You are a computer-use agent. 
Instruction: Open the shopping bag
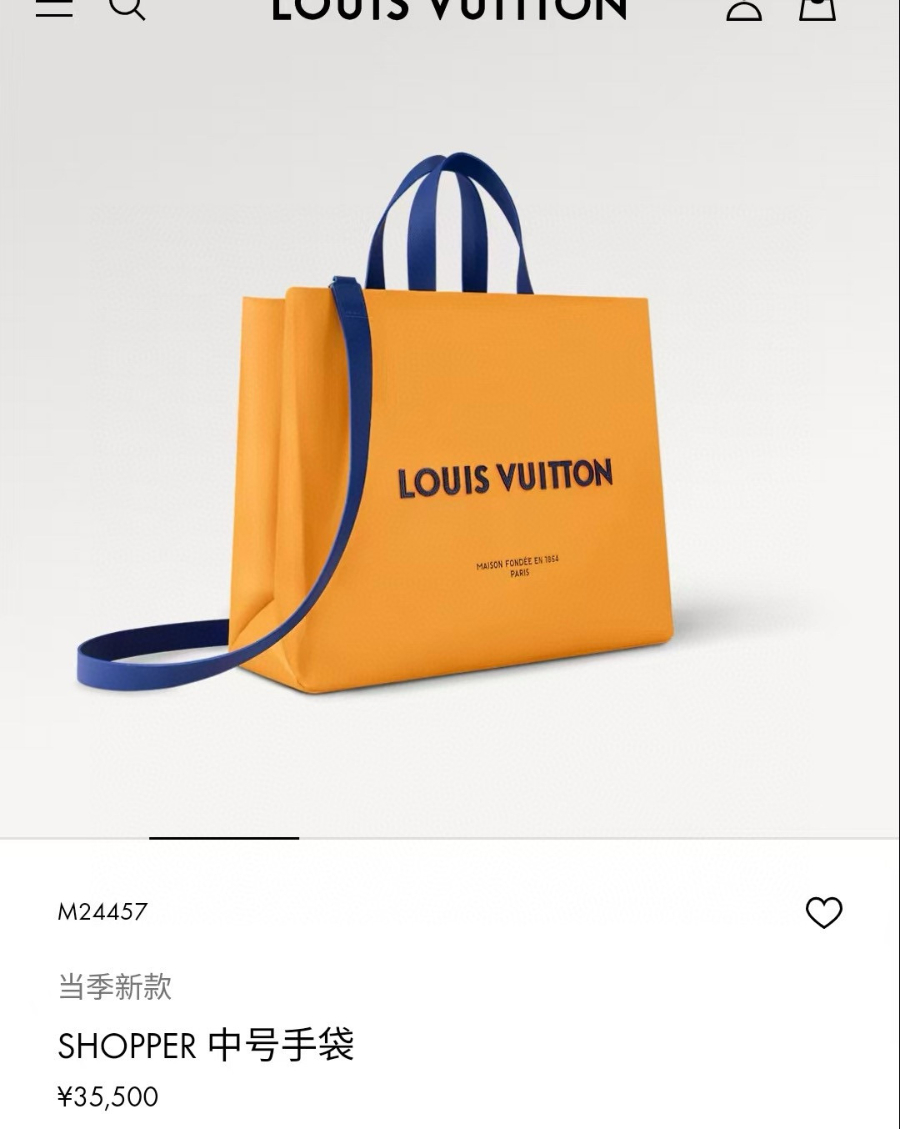click(x=817, y=8)
